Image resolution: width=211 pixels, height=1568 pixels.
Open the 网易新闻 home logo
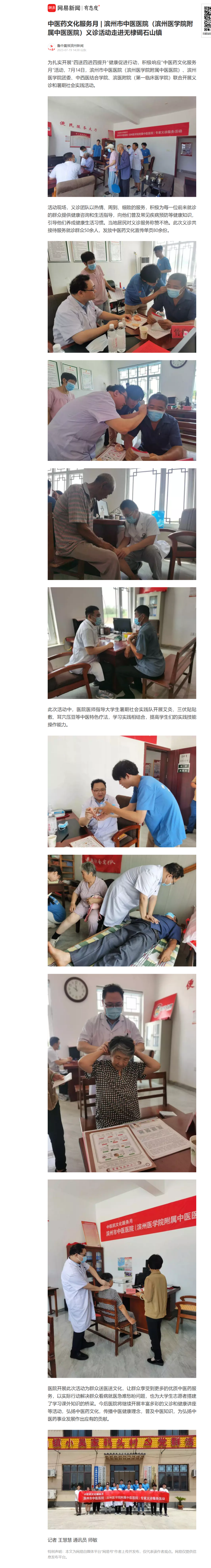[x=66, y=9]
